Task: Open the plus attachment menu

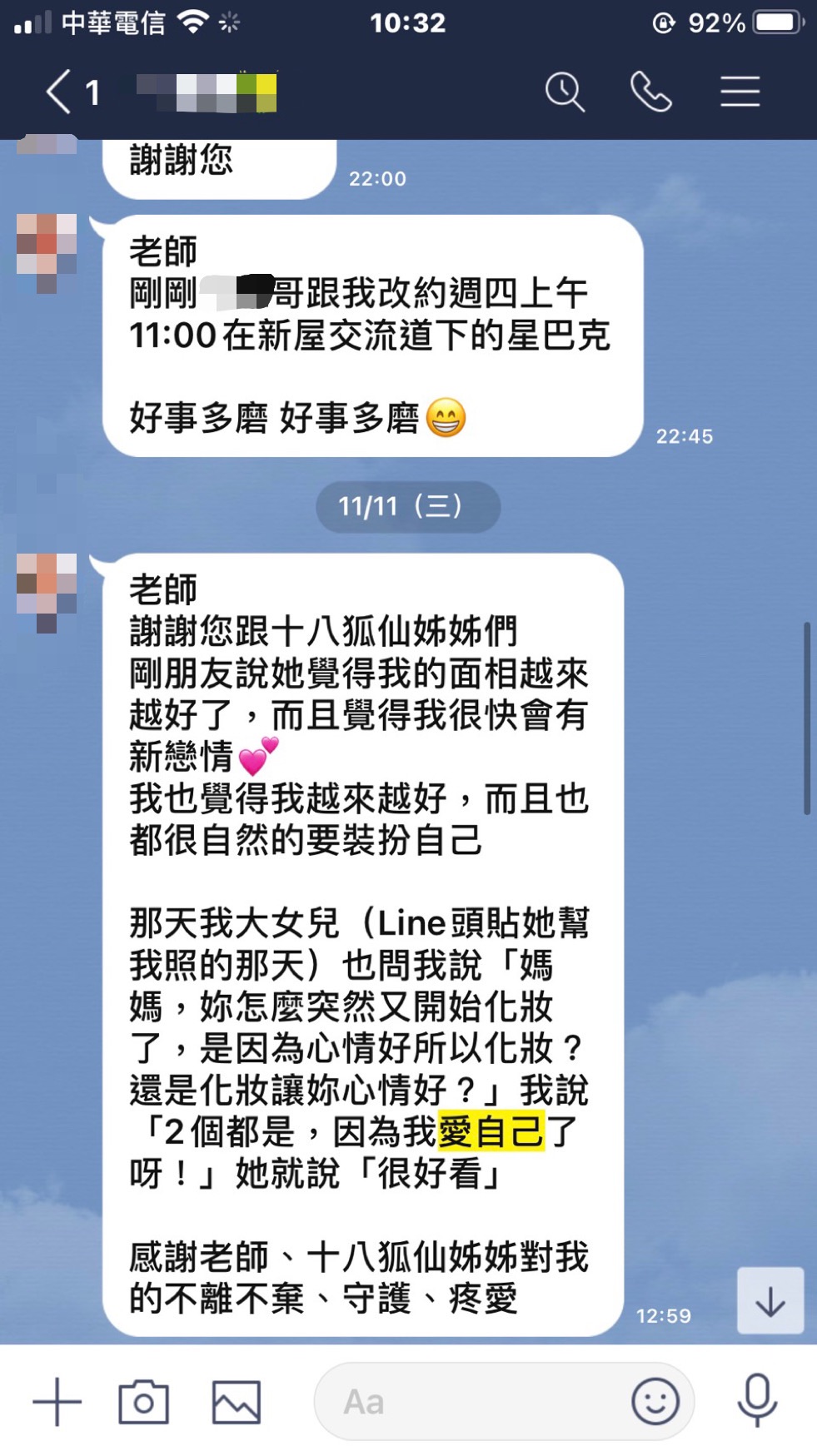Action: pos(57,1402)
